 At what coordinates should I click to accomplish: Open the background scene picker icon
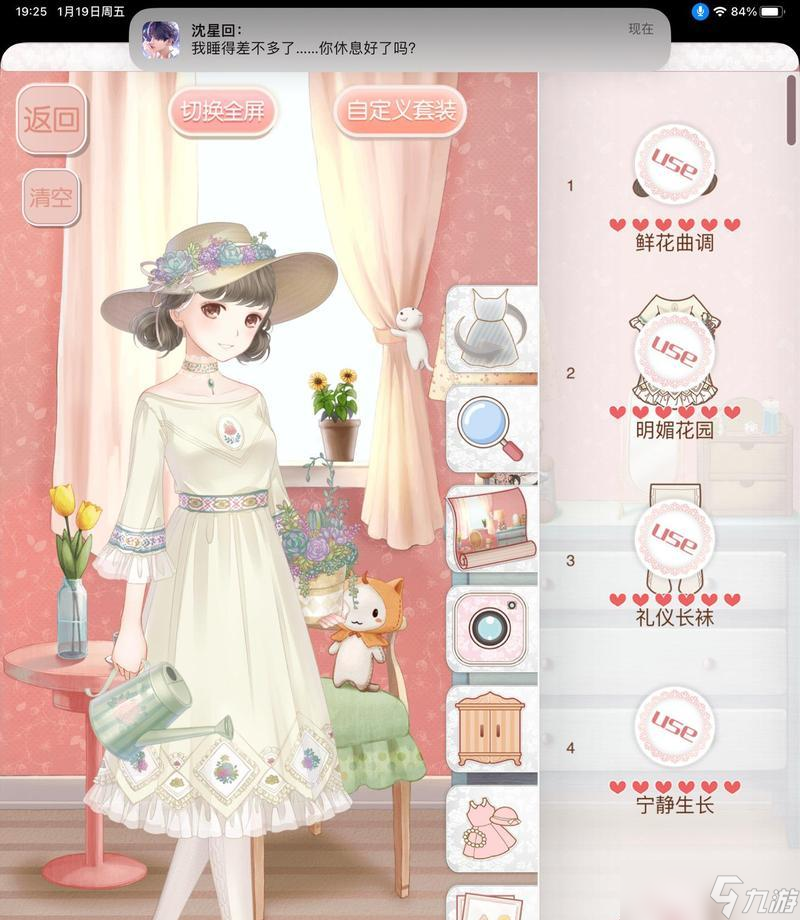[491, 527]
